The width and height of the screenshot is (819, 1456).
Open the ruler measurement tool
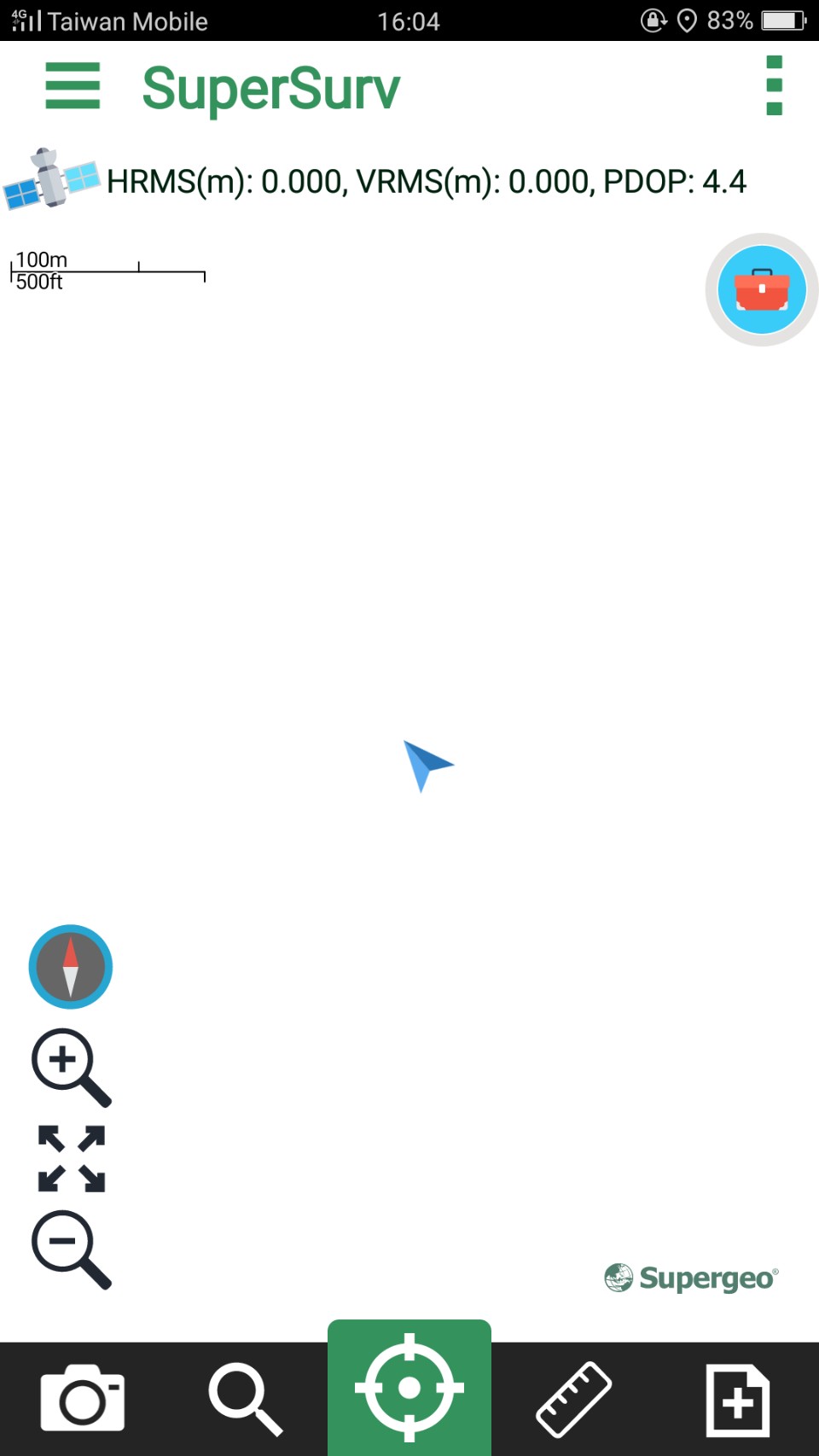573,1400
